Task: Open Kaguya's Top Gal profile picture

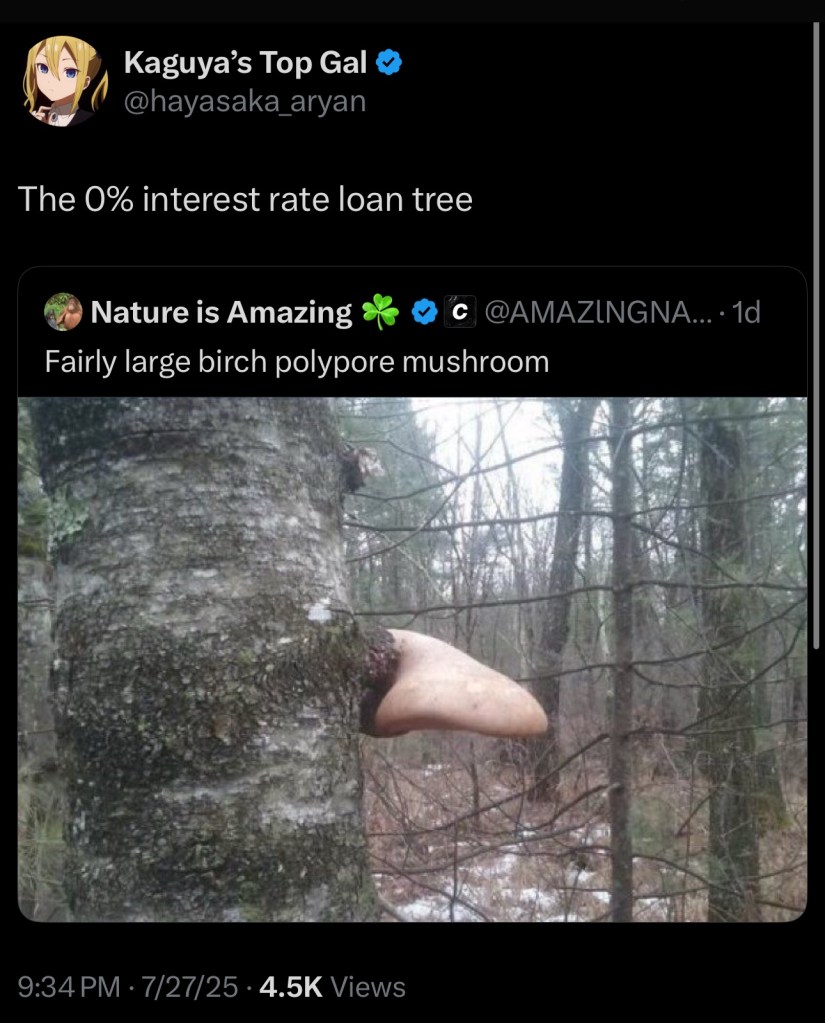Action: [x=65, y=82]
